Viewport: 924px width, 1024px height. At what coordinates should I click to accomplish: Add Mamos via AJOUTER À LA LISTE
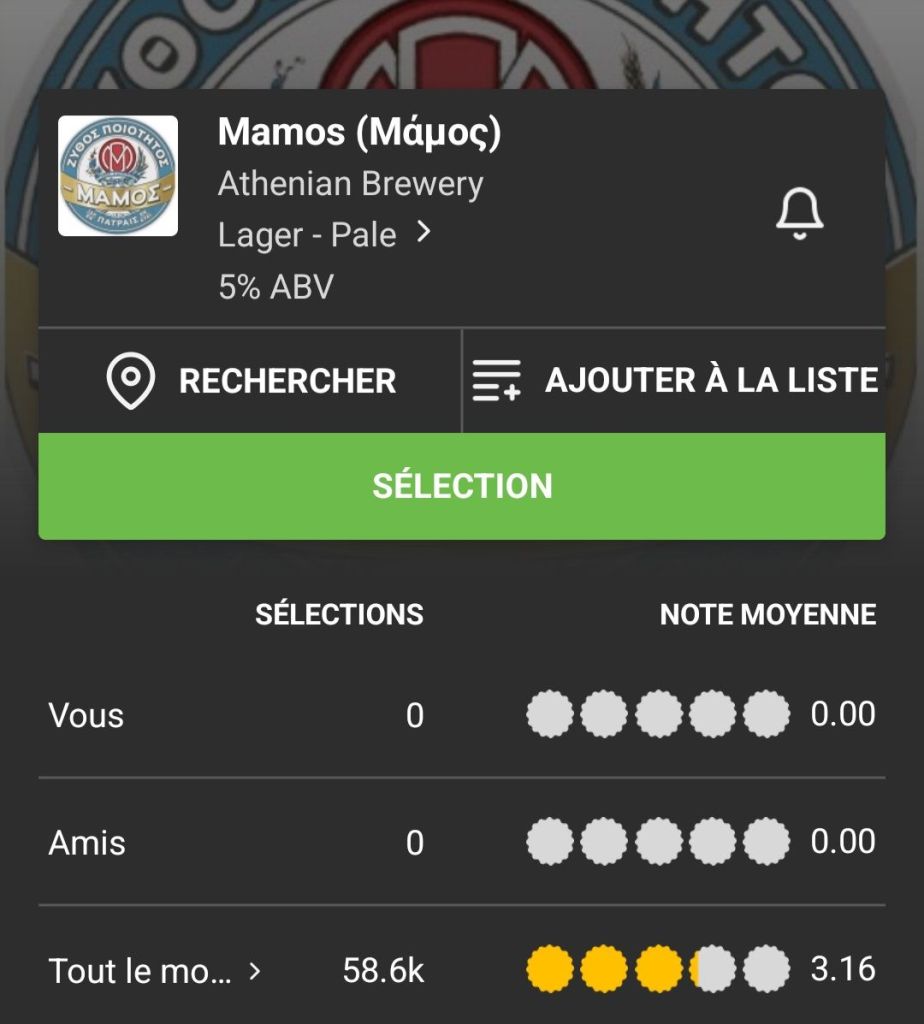click(x=675, y=381)
